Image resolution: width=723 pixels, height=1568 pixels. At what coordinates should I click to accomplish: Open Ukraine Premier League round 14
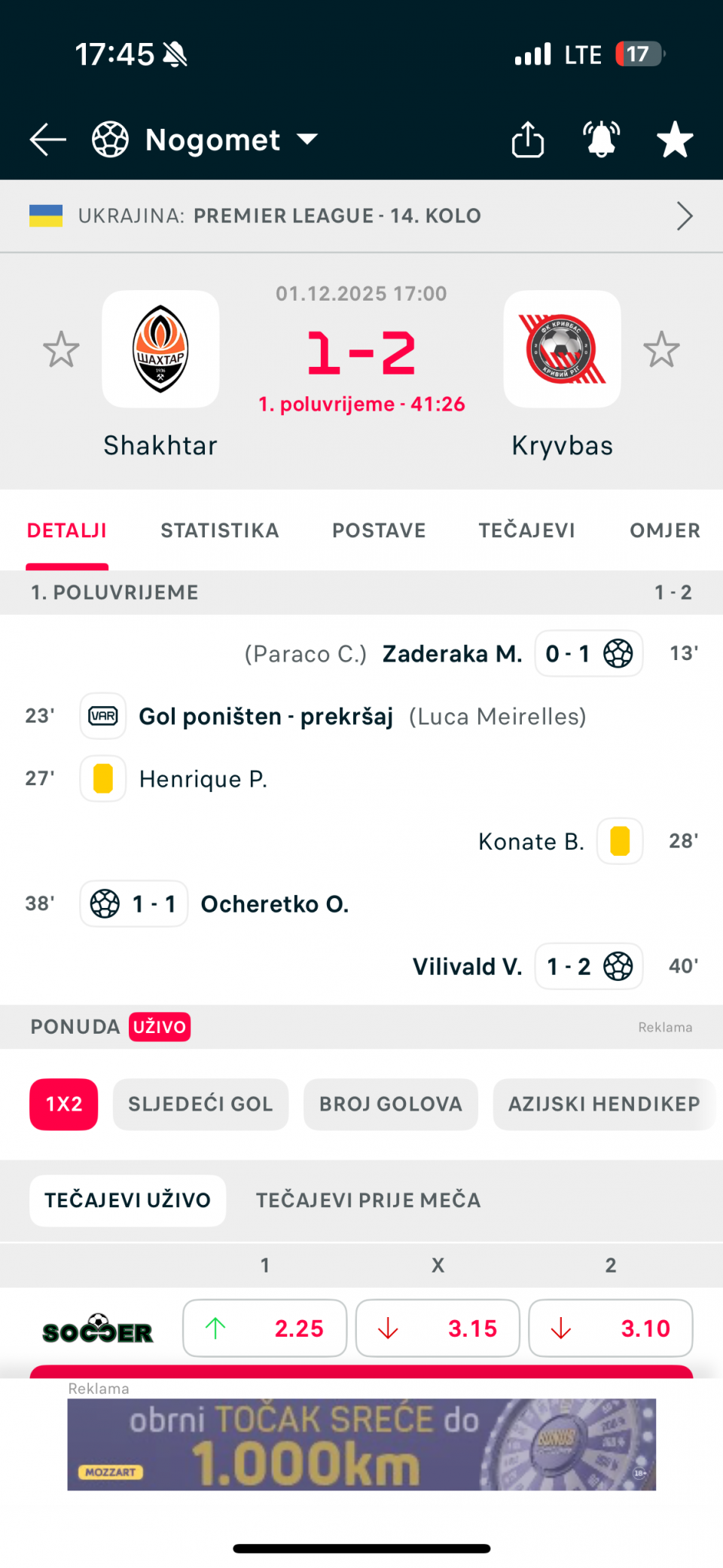coord(361,216)
